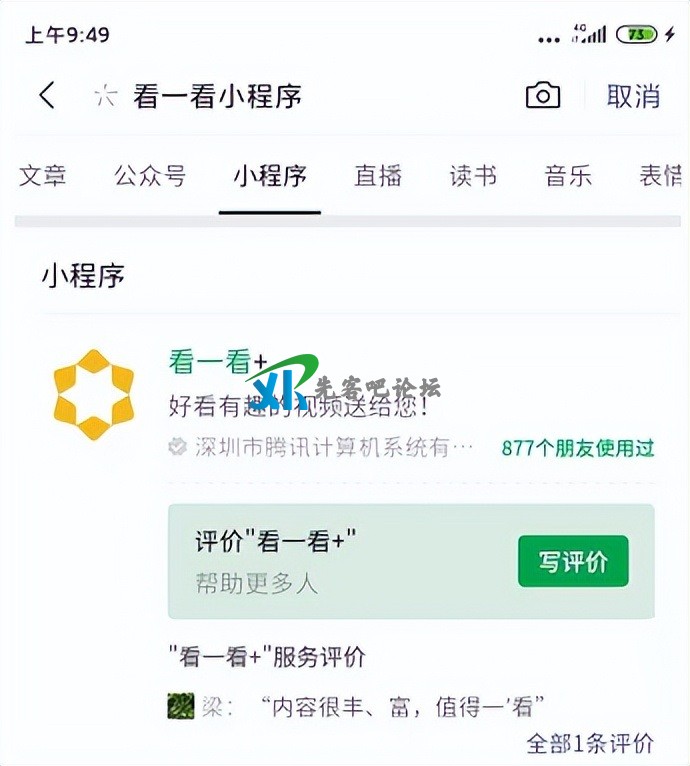Tap 取消 to cancel the search
Viewport: 690px width, 766px height.
[x=633, y=96]
